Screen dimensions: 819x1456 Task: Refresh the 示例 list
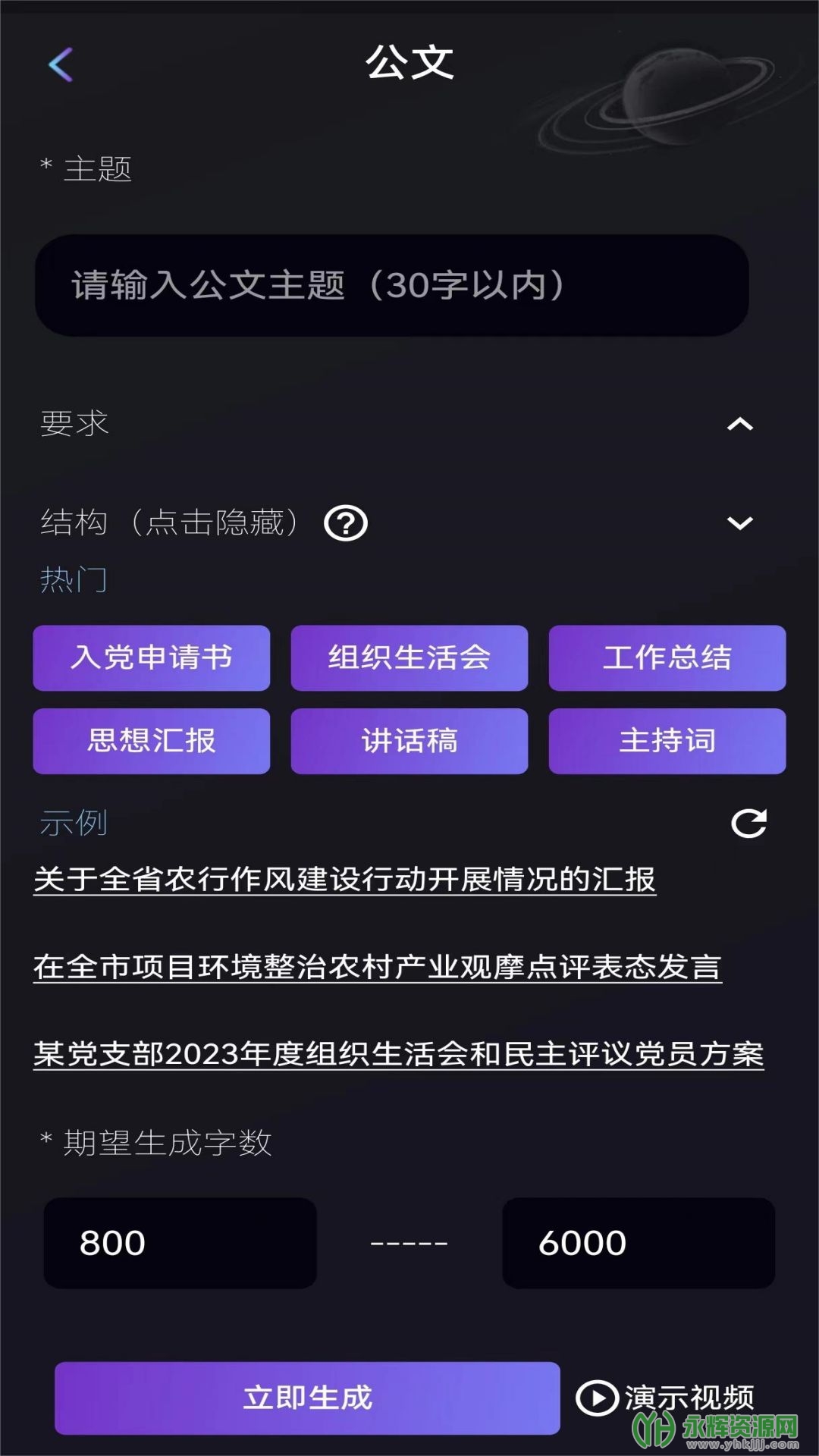748,824
